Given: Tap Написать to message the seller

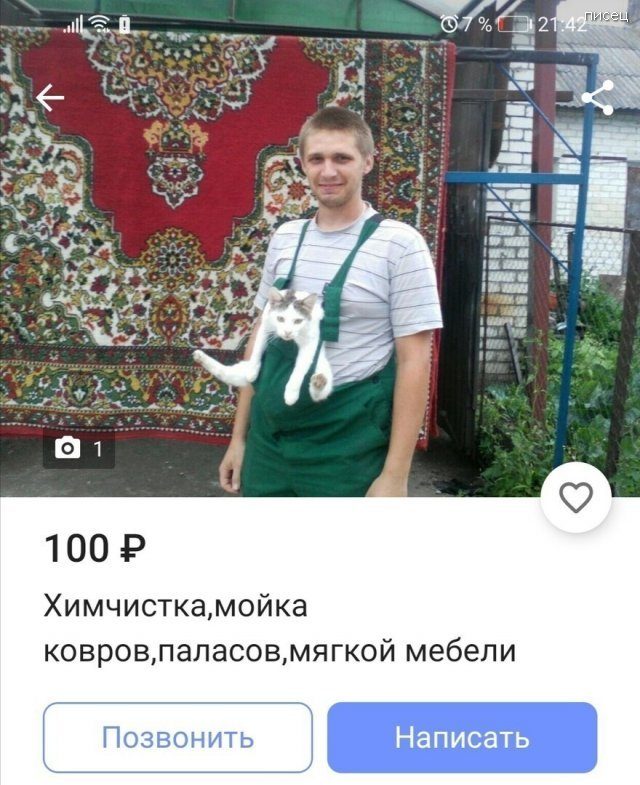Looking at the screenshot, I should pos(462,738).
